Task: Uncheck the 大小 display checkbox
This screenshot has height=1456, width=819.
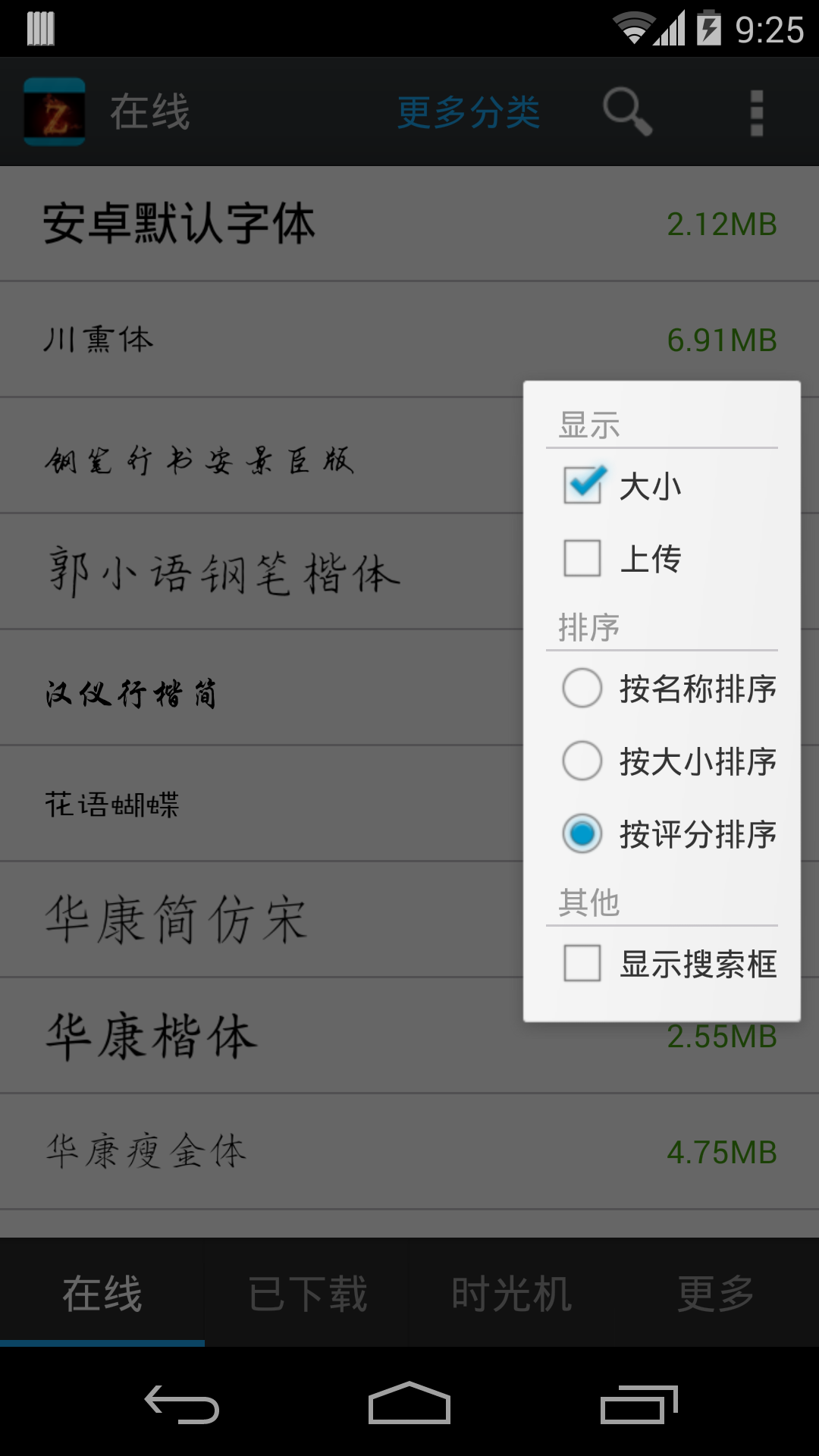Action: coord(583,485)
